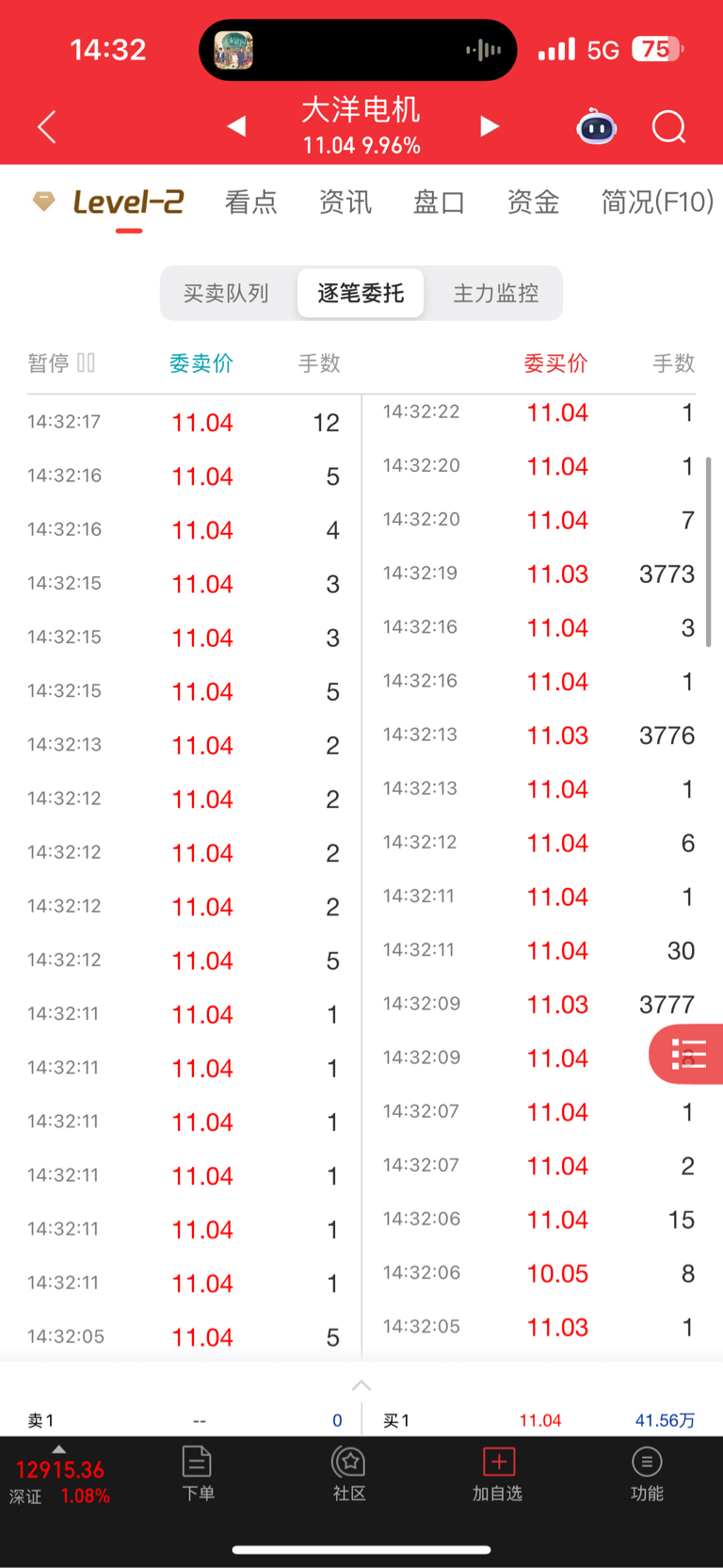The width and height of the screenshot is (723, 1568).
Task: Open stock search
Action: click(x=668, y=127)
